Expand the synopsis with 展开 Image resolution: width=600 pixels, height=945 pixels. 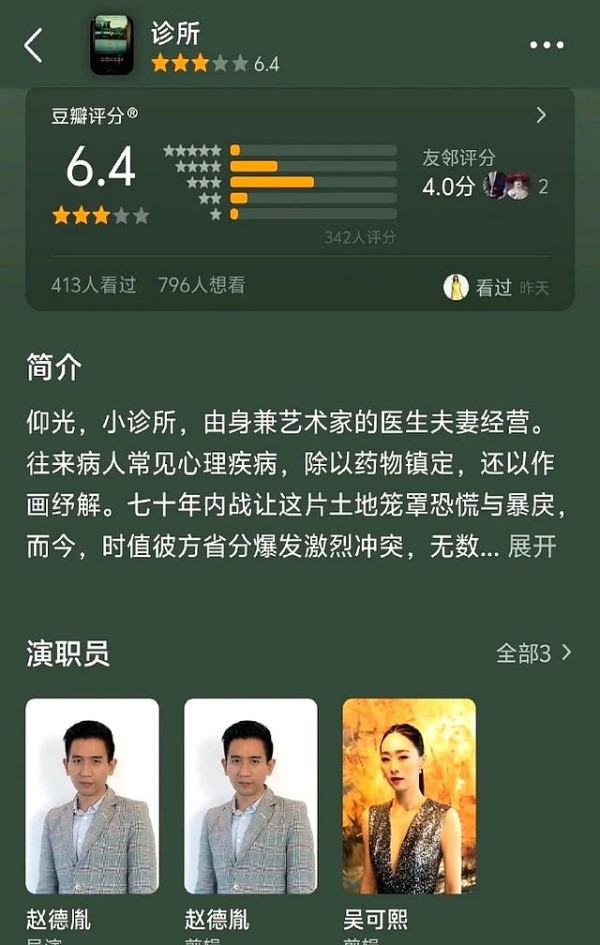pos(532,547)
